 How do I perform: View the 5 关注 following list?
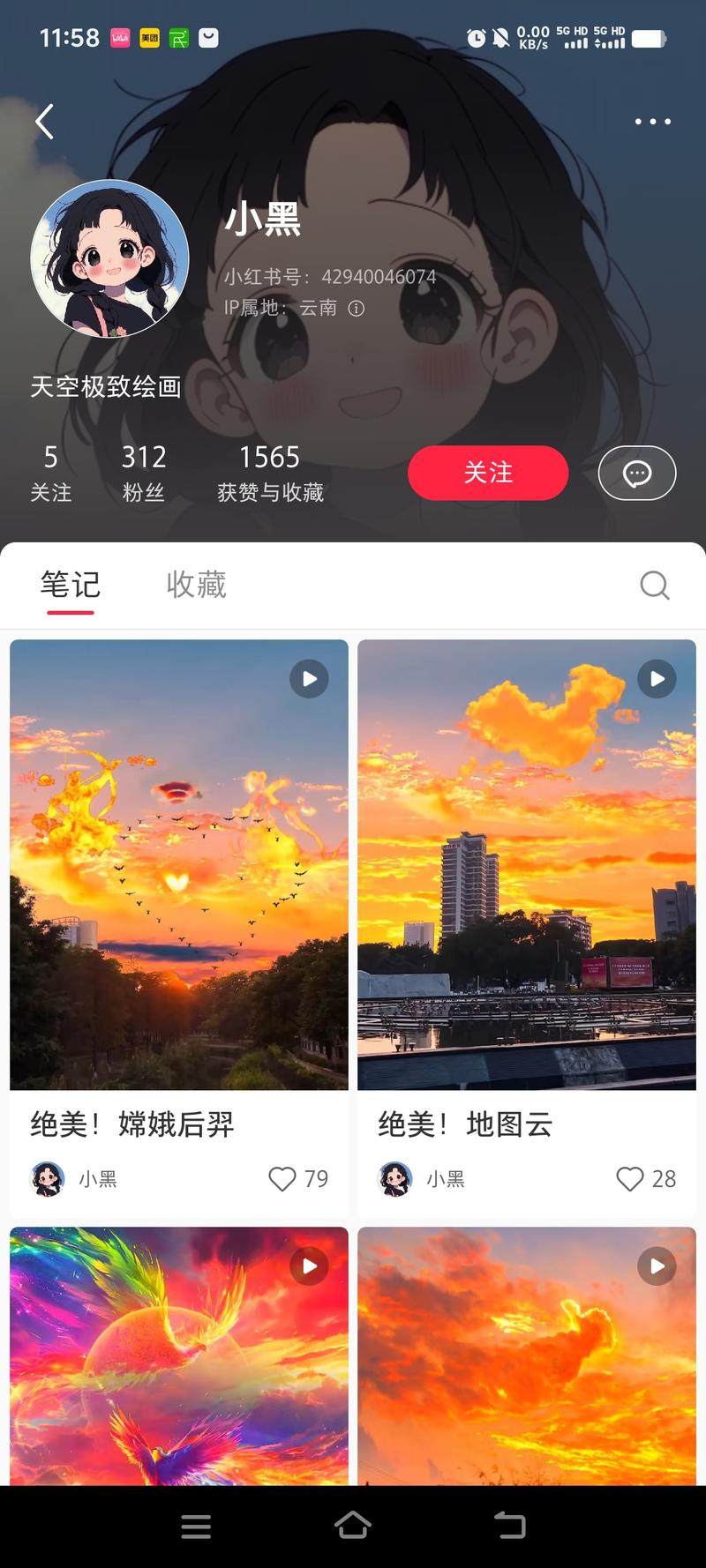[51, 473]
